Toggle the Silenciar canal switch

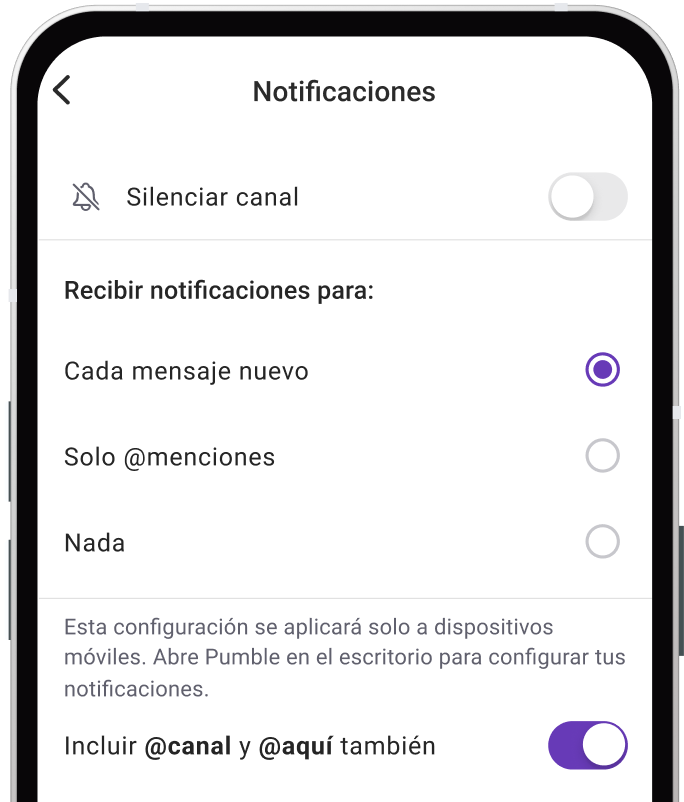587,197
